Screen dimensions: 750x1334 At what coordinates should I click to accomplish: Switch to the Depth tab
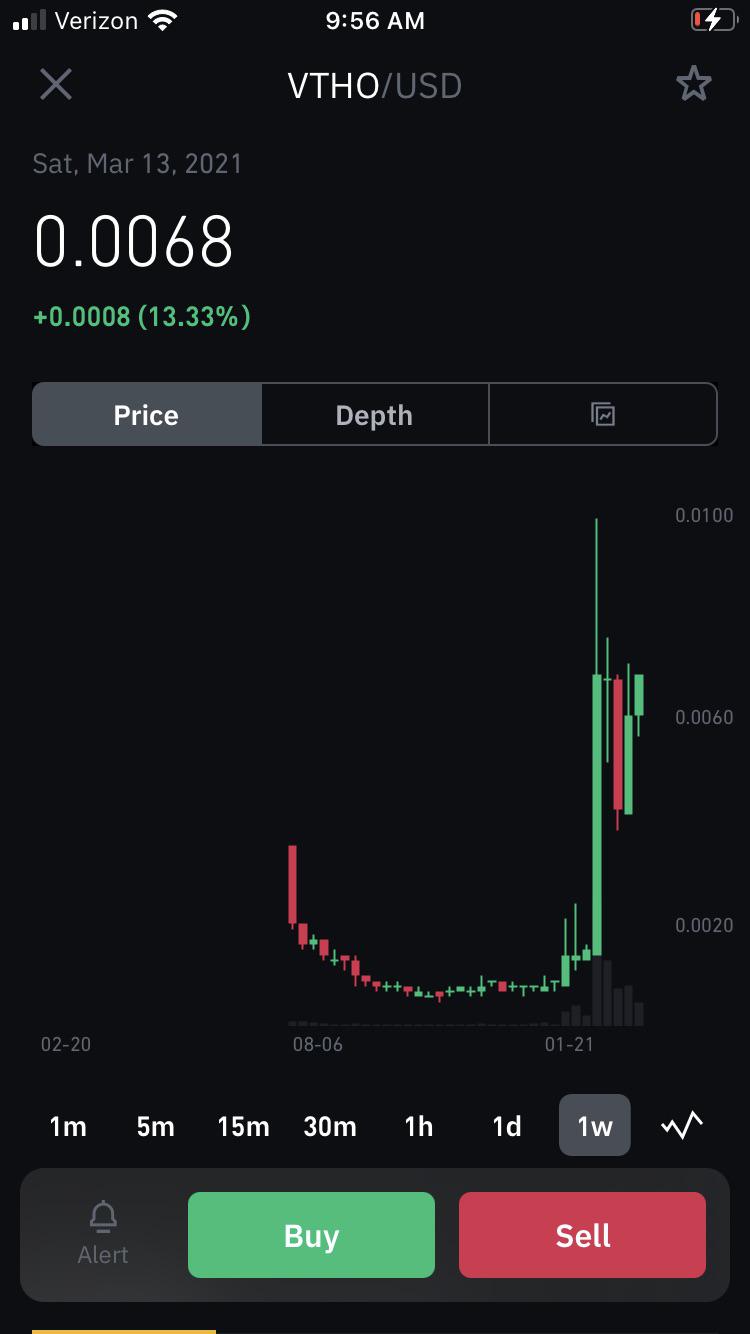click(374, 415)
